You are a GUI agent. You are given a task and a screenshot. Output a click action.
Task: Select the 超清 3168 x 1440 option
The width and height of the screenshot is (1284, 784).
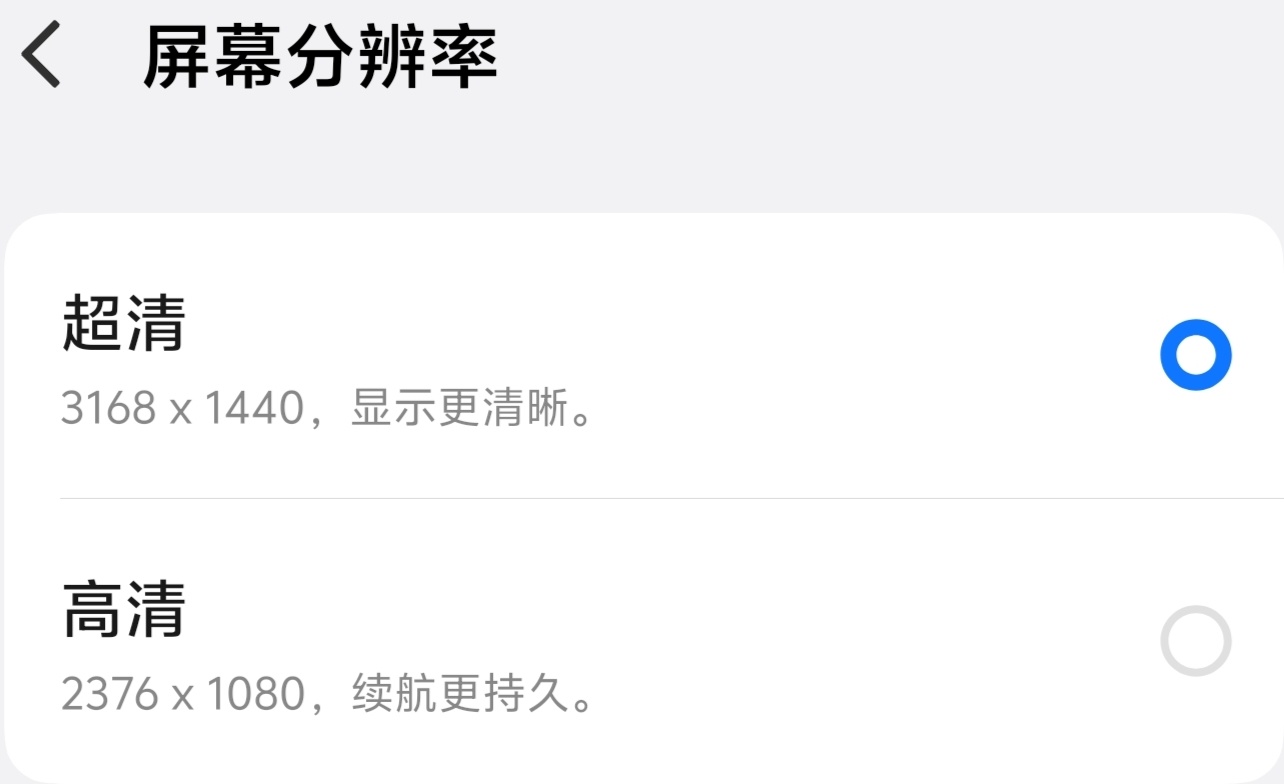1195,355
